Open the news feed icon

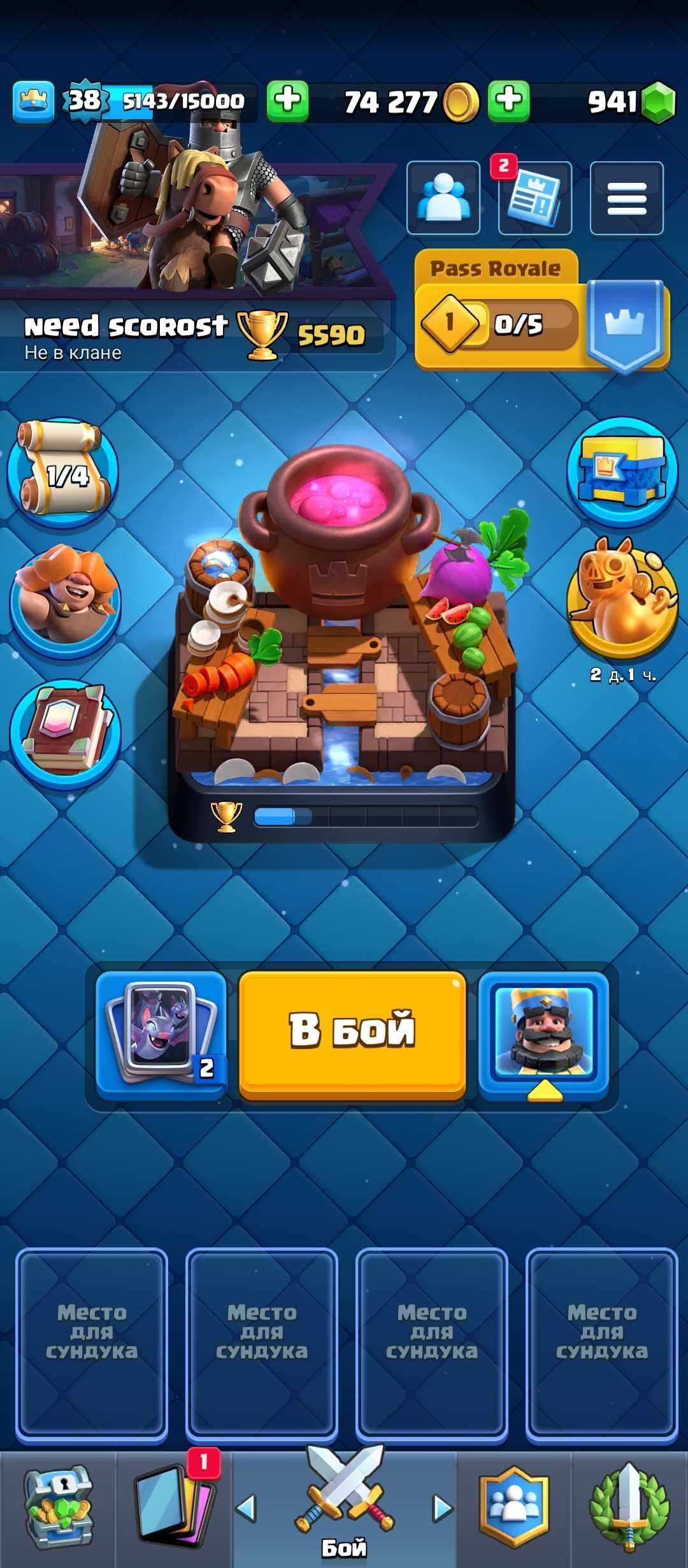coord(534,198)
